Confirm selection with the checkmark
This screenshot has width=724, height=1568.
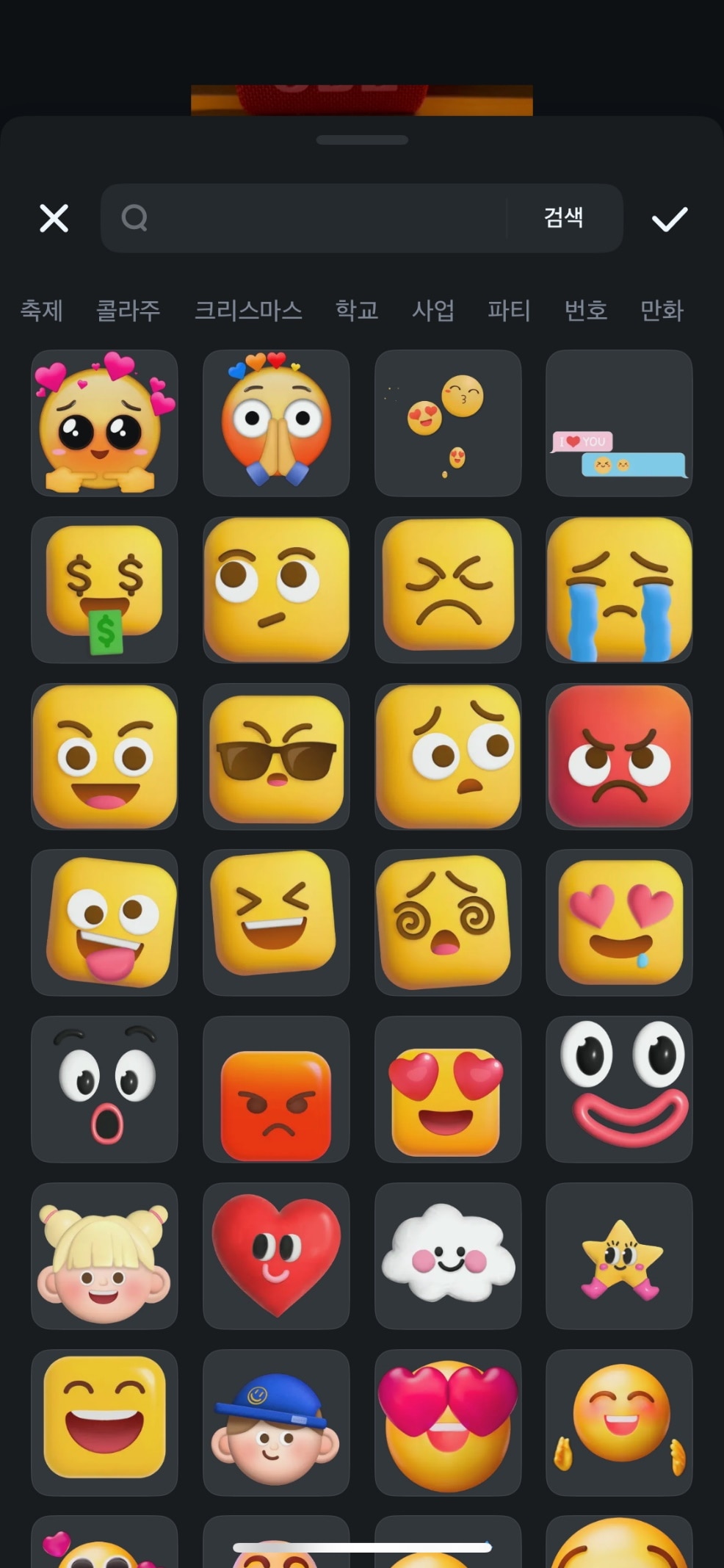pyautogui.click(x=670, y=219)
